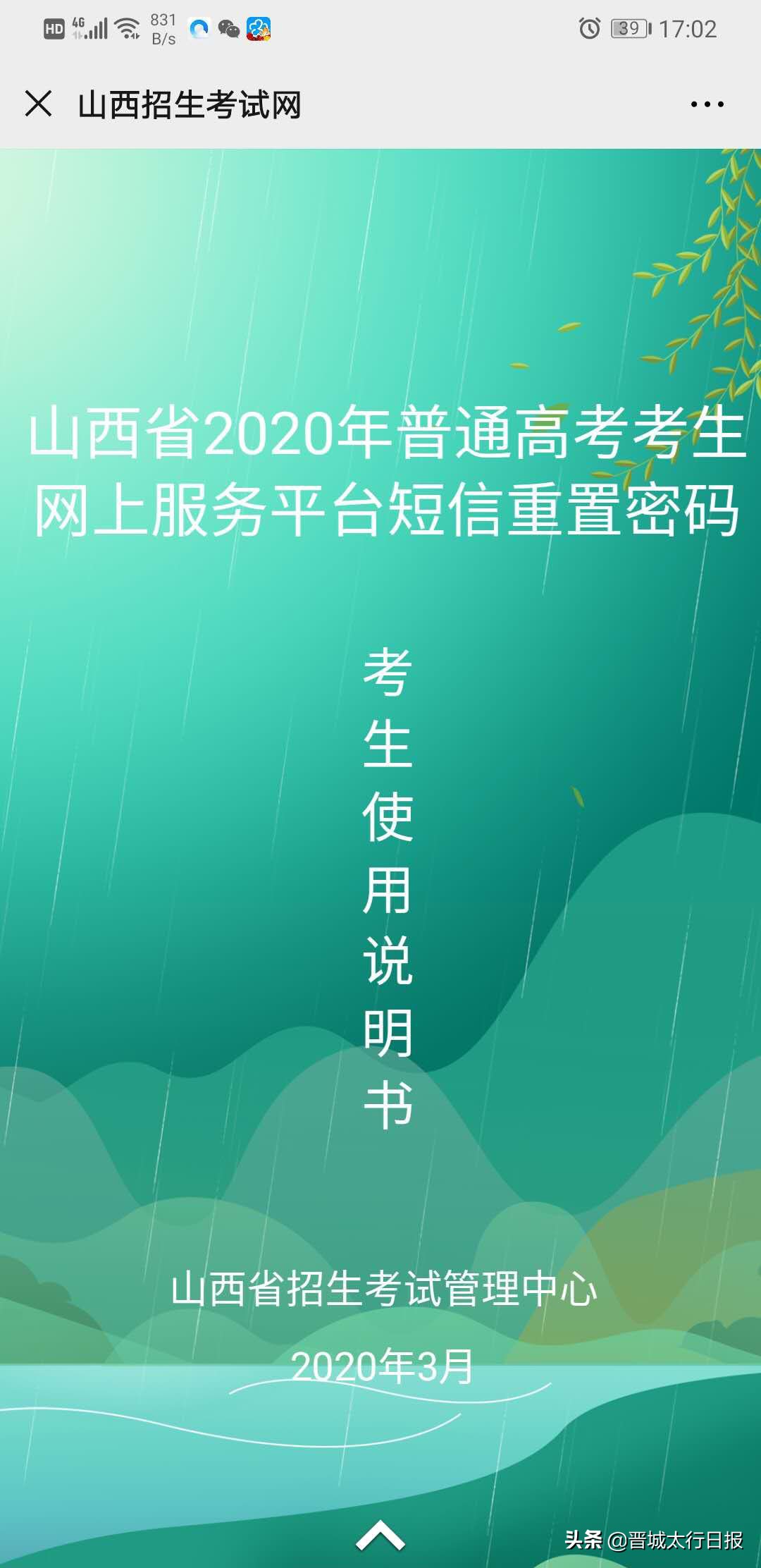Open the WeChat notification icon in status bar
Viewport: 761px width, 1568px height.
point(225,28)
